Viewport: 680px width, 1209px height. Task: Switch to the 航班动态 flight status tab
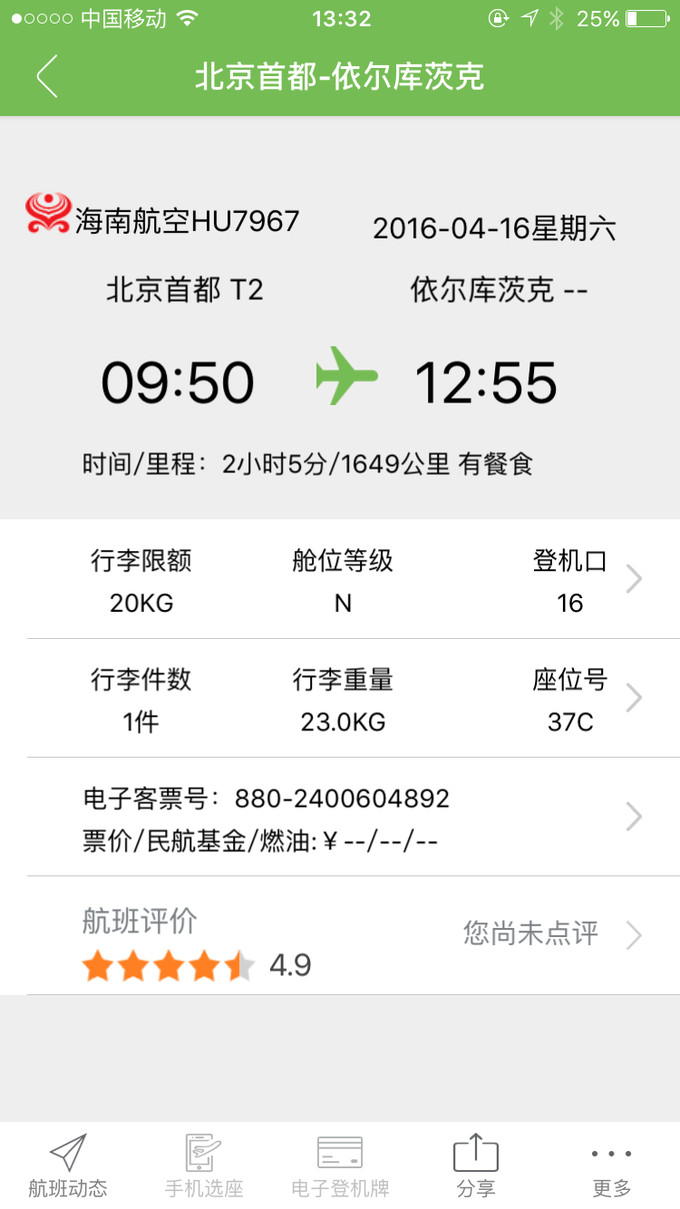click(68, 1166)
